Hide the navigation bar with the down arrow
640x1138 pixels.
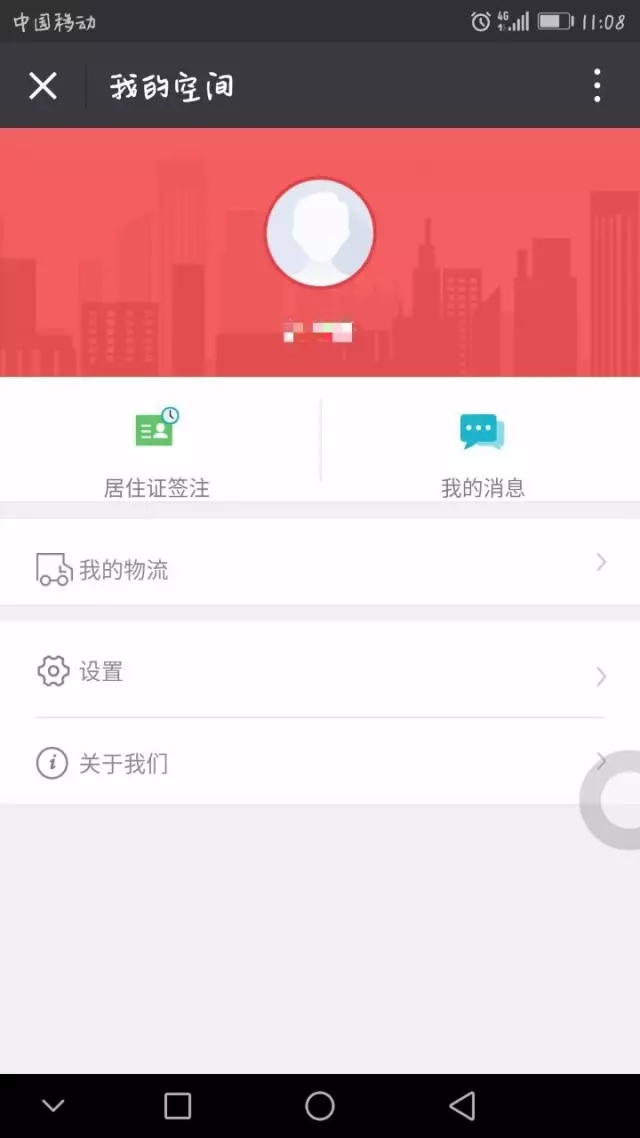(x=53, y=1105)
